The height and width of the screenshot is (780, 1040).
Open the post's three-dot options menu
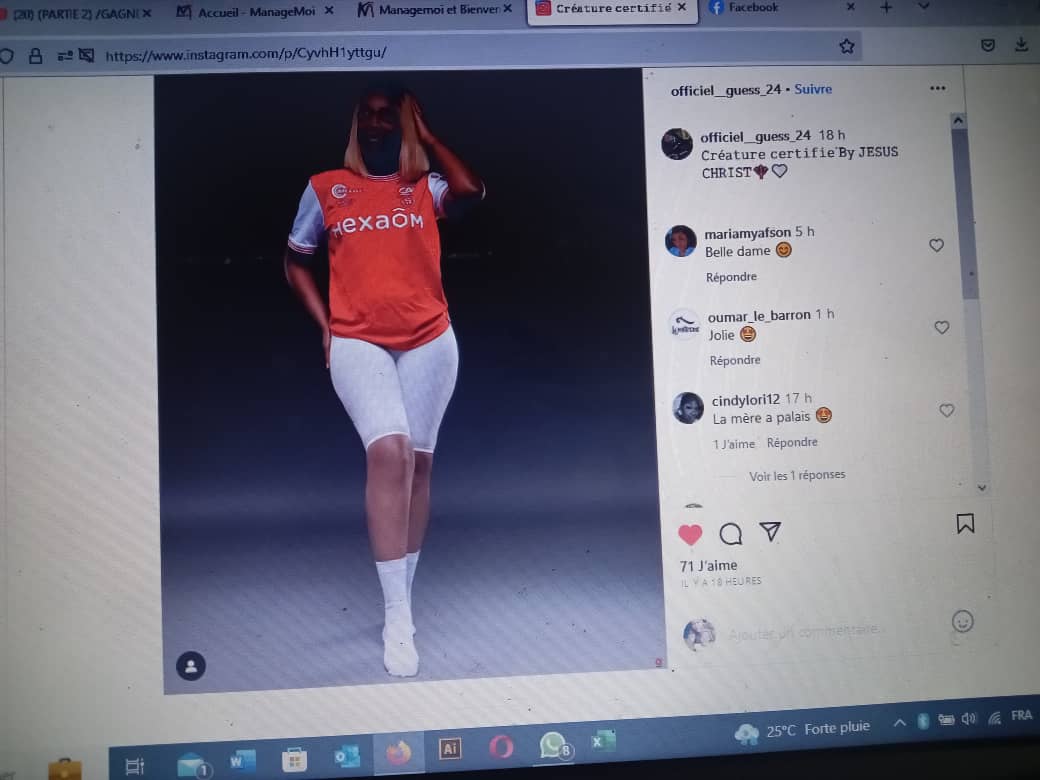tap(937, 88)
